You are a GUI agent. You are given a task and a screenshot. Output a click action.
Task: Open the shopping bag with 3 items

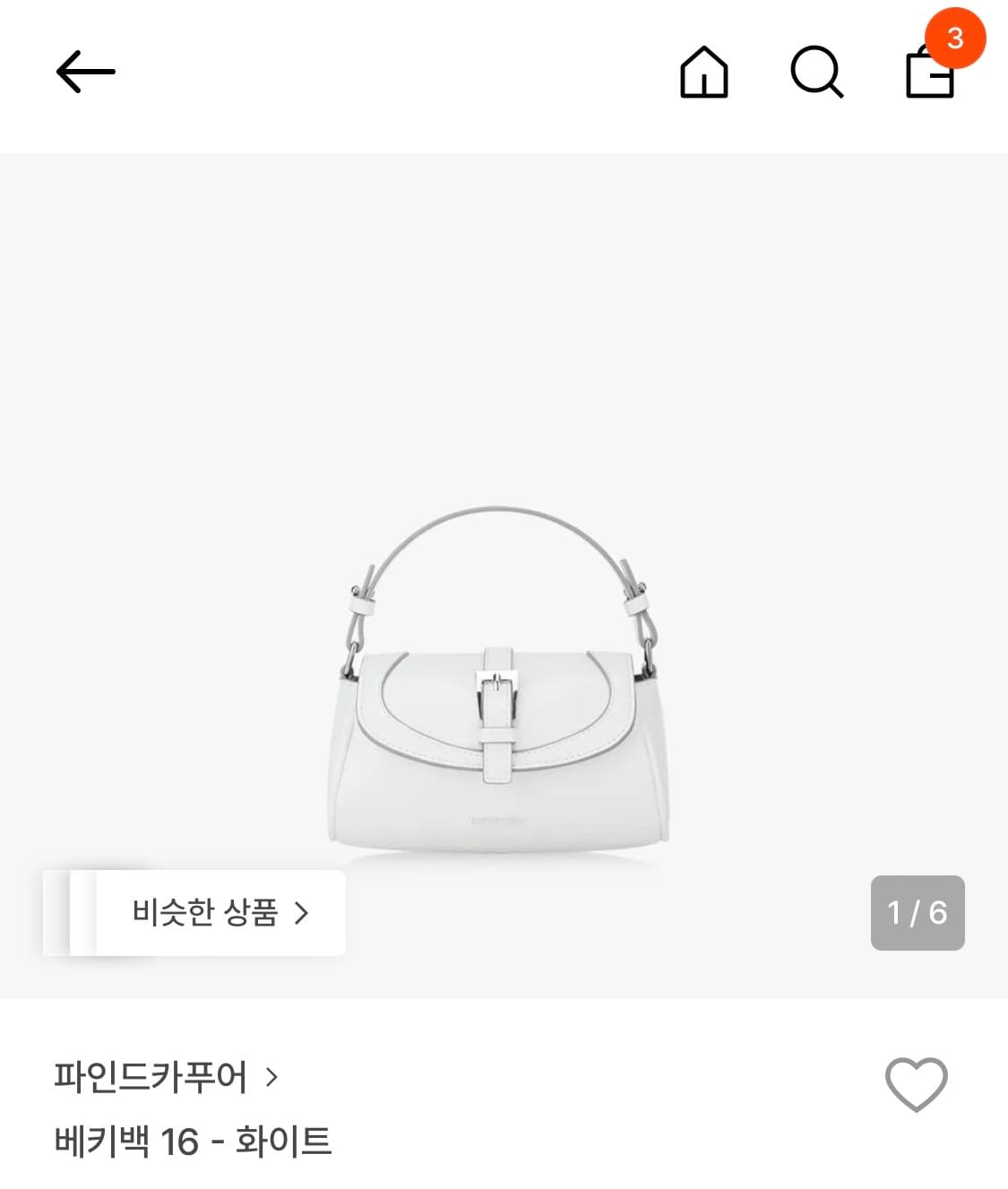tap(932, 76)
